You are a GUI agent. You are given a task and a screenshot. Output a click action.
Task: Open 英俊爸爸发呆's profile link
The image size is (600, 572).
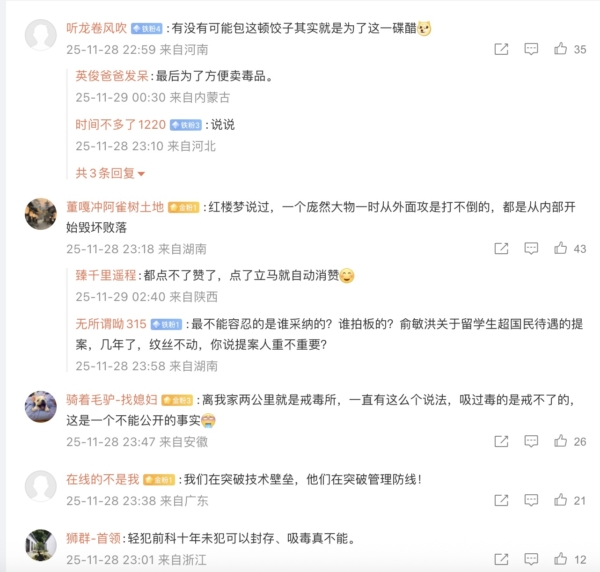coord(112,75)
